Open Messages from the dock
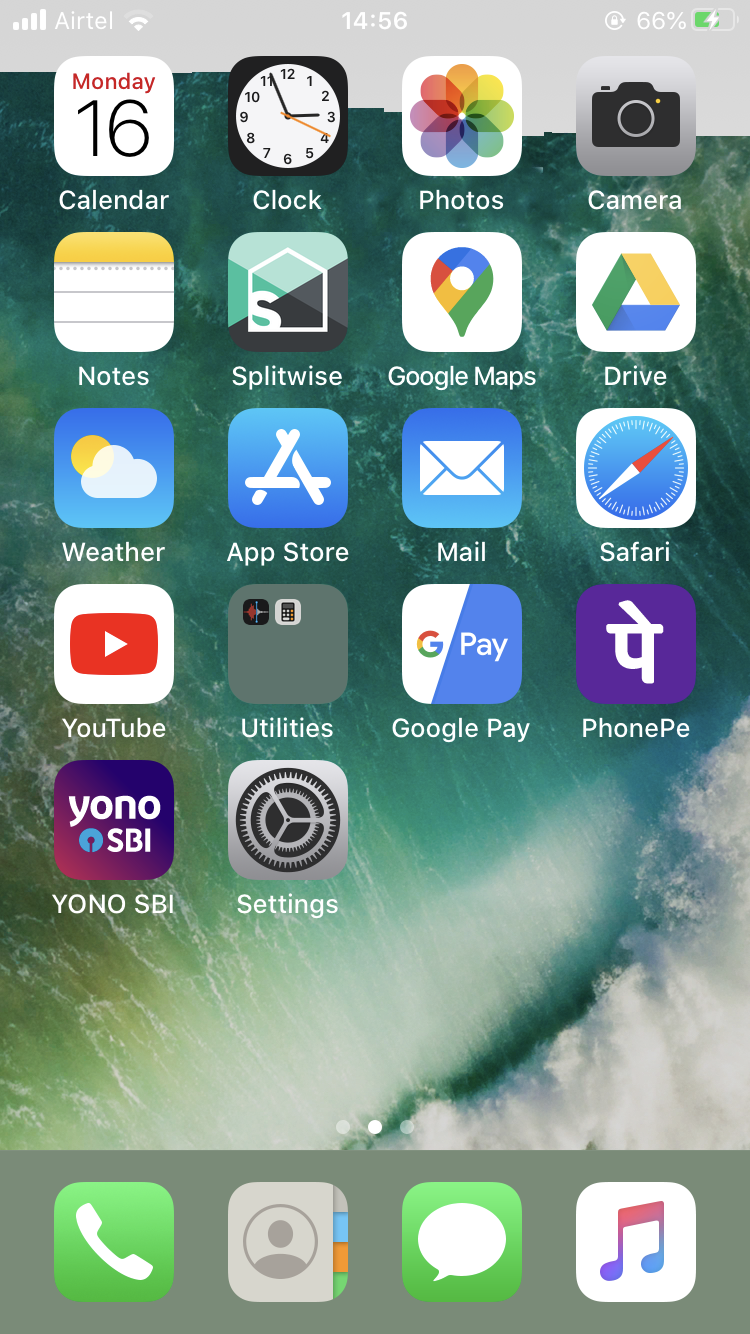This screenshot has height=1334, width=750. (462, 1242)
